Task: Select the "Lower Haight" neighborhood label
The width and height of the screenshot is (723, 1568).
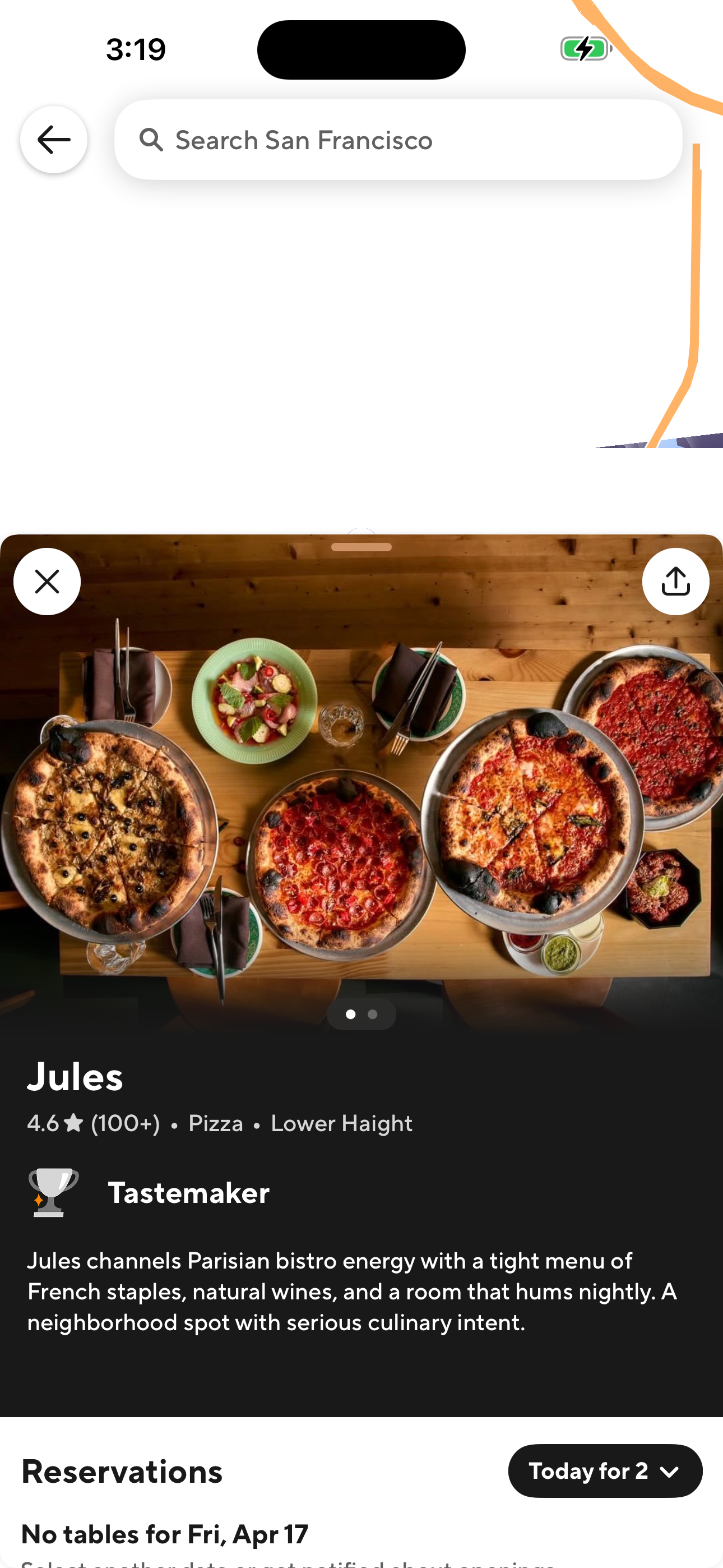Action: pyautogui.click(x=341, y=1123)
